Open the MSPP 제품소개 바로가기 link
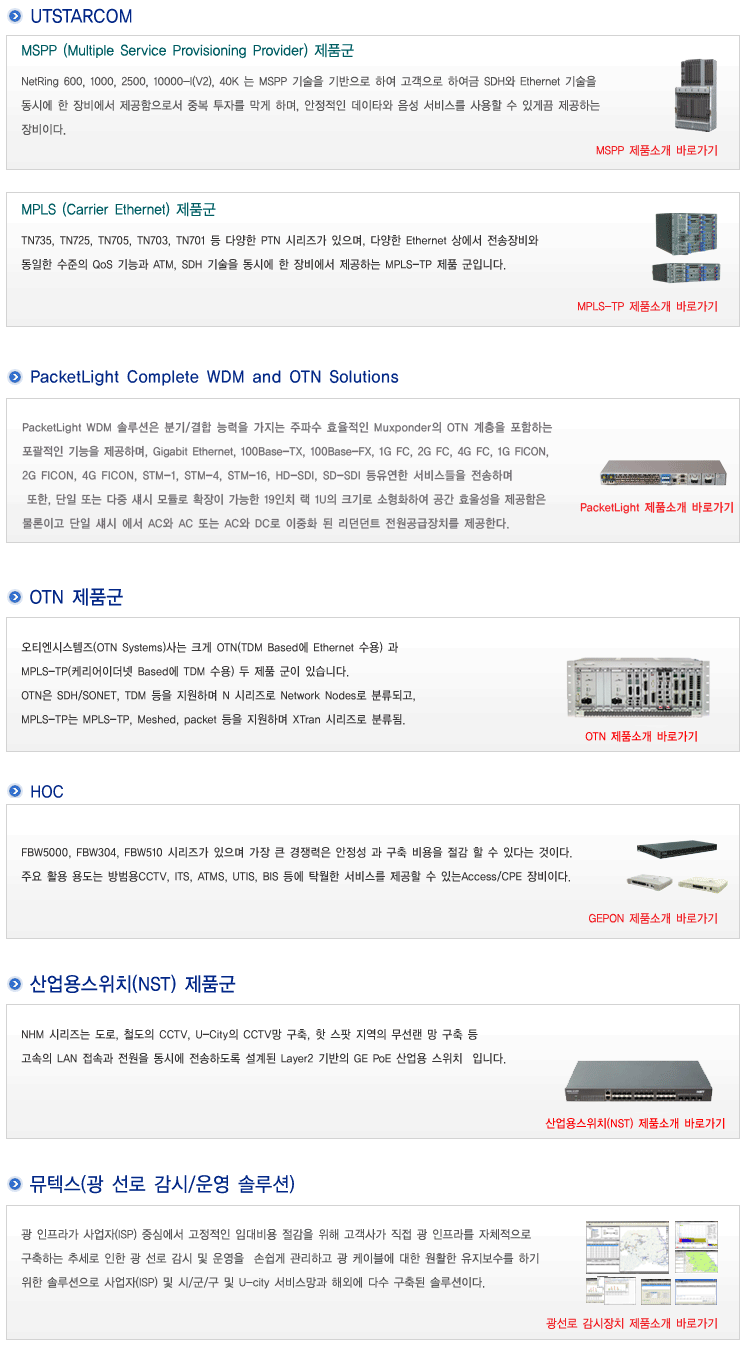 pos(656,151)
